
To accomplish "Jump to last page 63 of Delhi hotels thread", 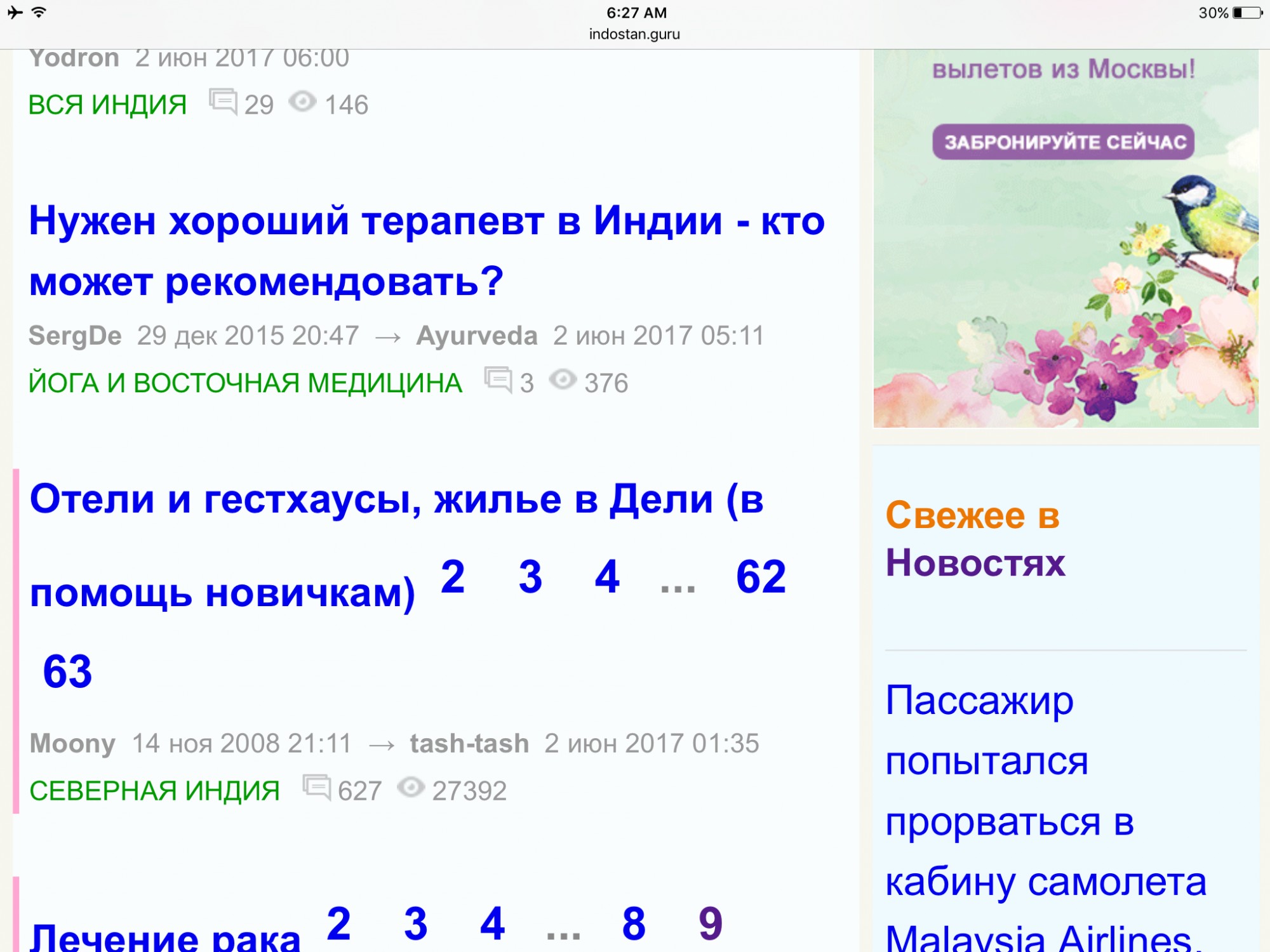I will (67, 671).
